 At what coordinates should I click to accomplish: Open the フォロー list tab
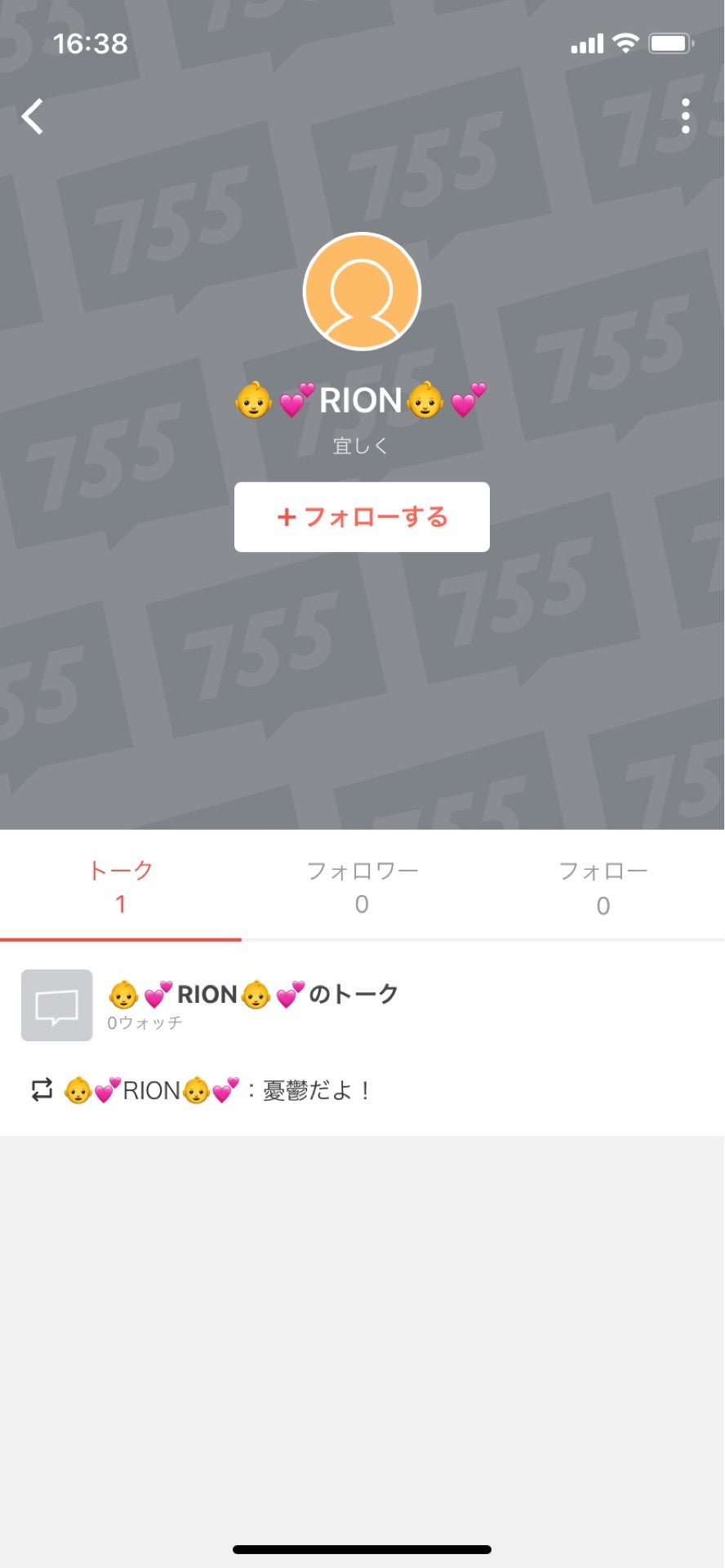(603, 886)
